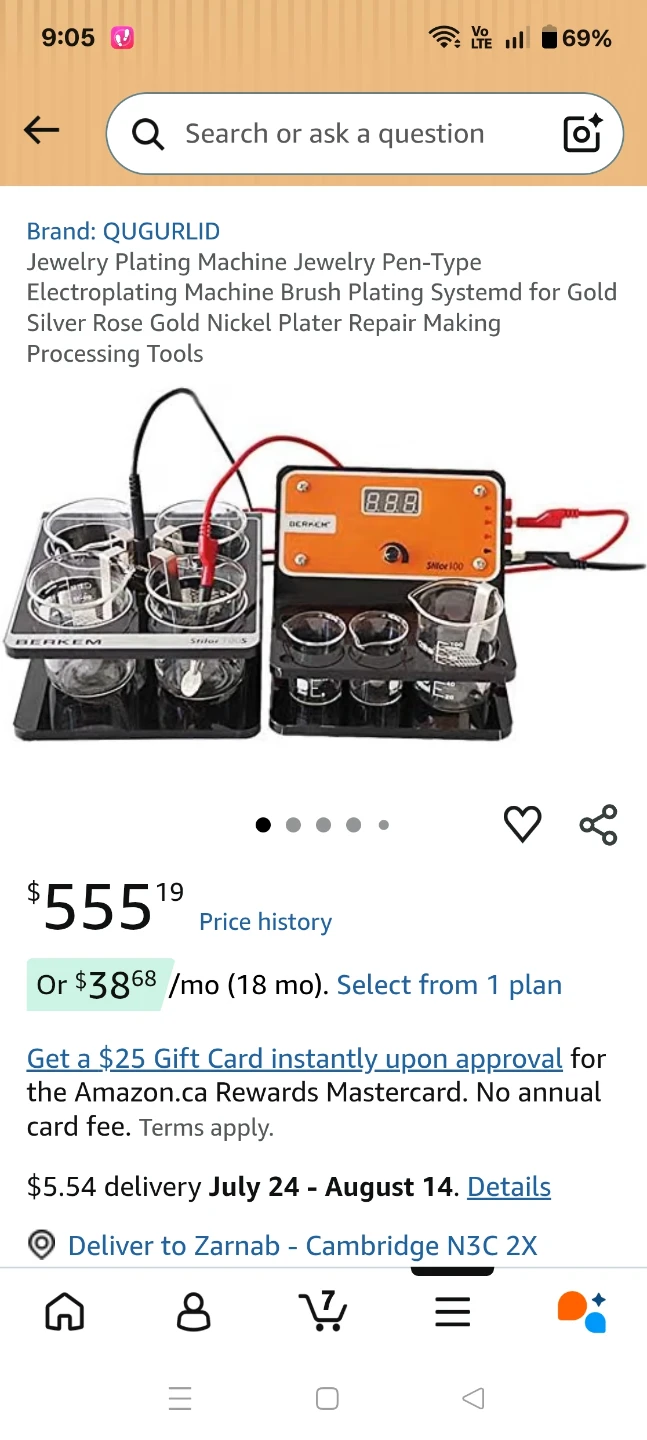Open the $25 Gift Card offer link
The height and width of the screenshot is (1440, 647).
point(295,1058)
